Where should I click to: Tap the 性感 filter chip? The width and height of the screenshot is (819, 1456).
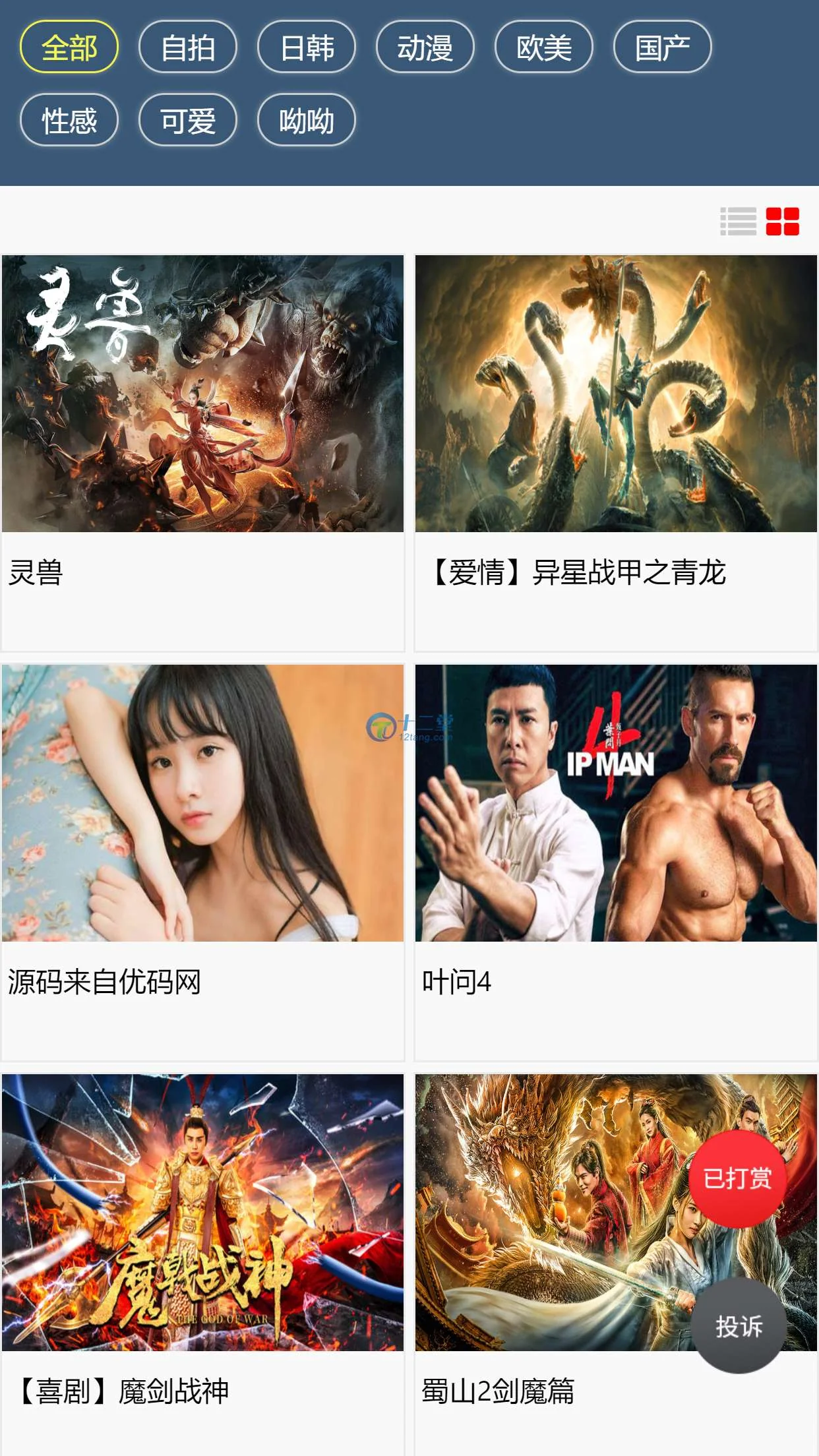pos(69,121)
